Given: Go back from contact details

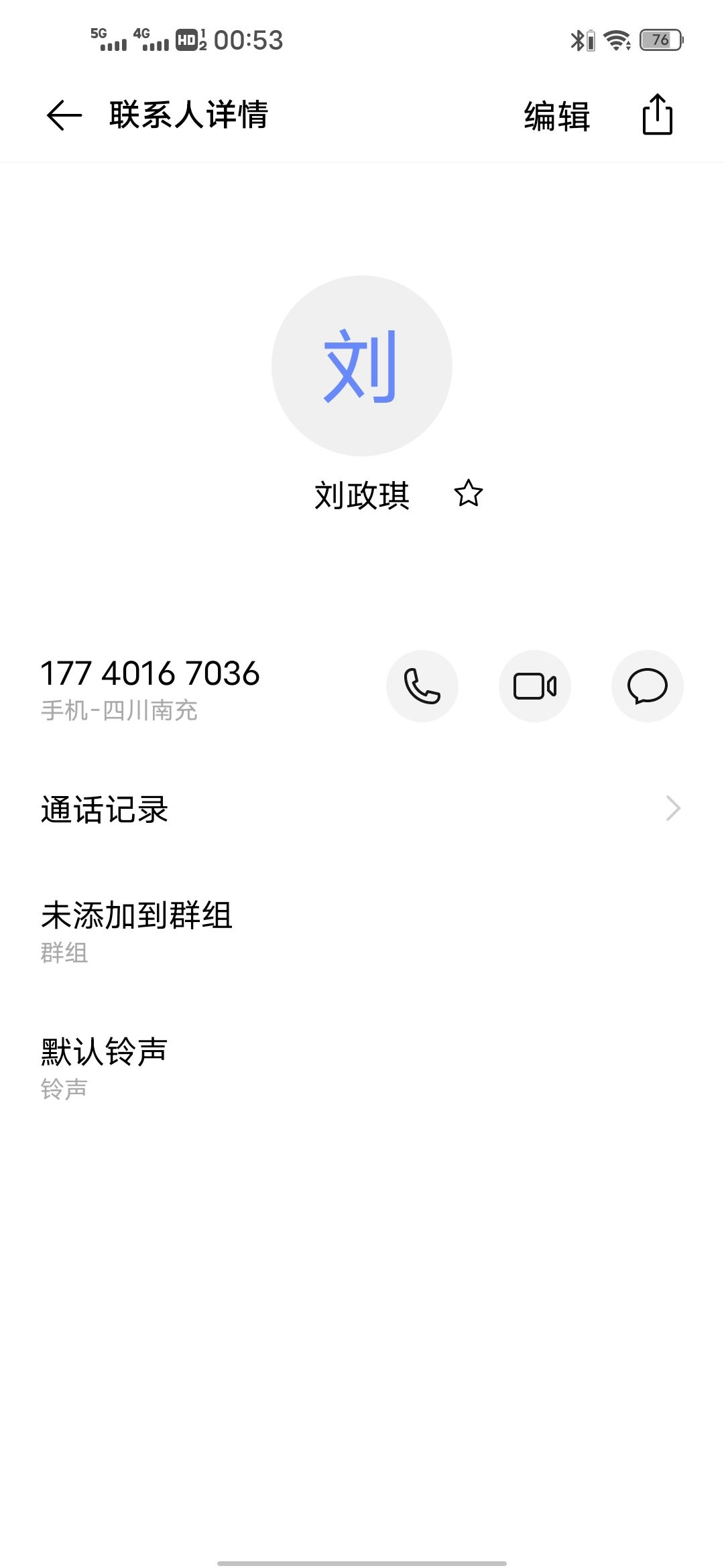Looking at the screenshot, I should (64, 115).
